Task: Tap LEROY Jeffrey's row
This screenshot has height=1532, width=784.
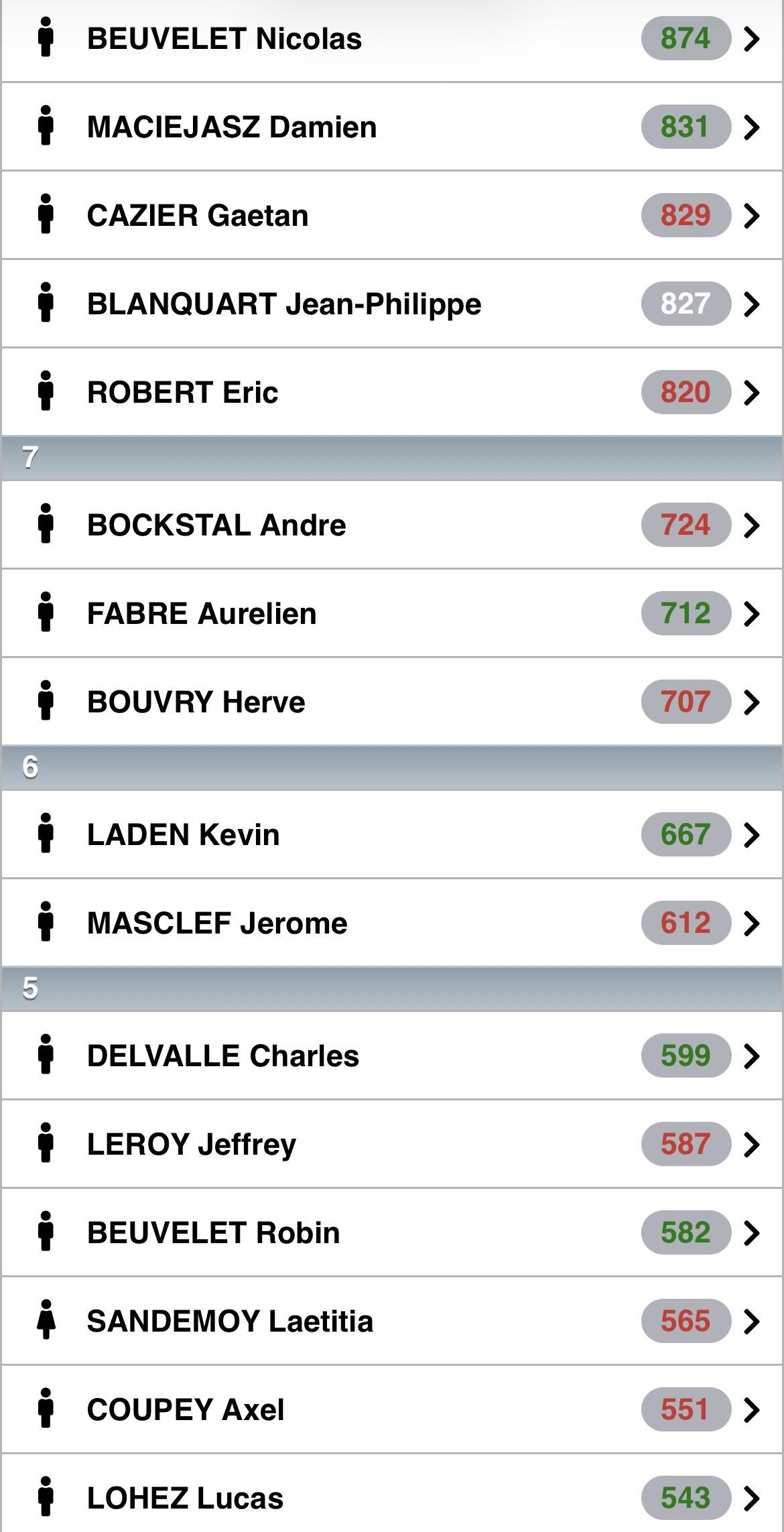Action: (x=392, y=1145)
